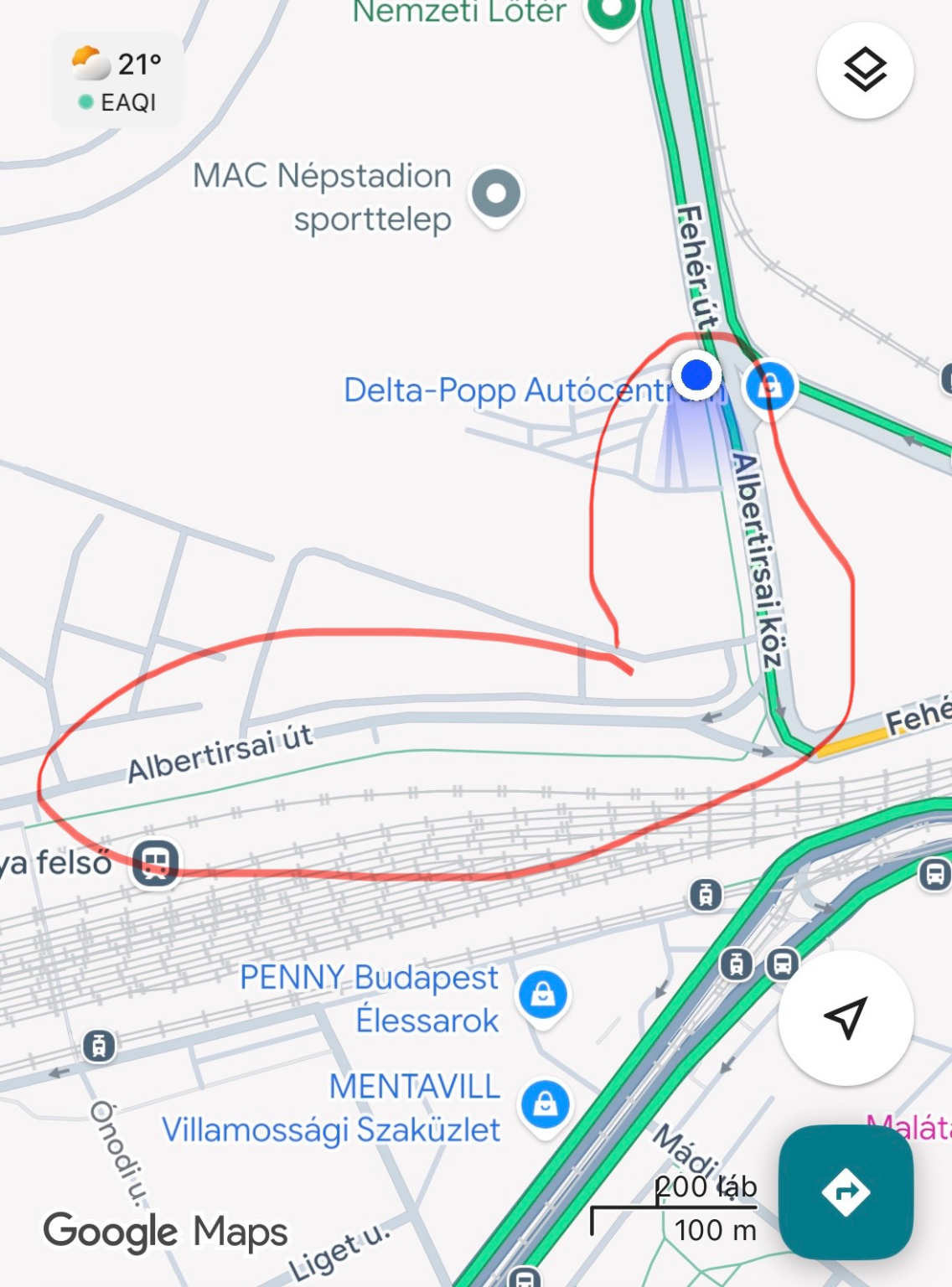952x1287 pixels.
Task: Open the weather and air quality widget
Action: [117, 81]
